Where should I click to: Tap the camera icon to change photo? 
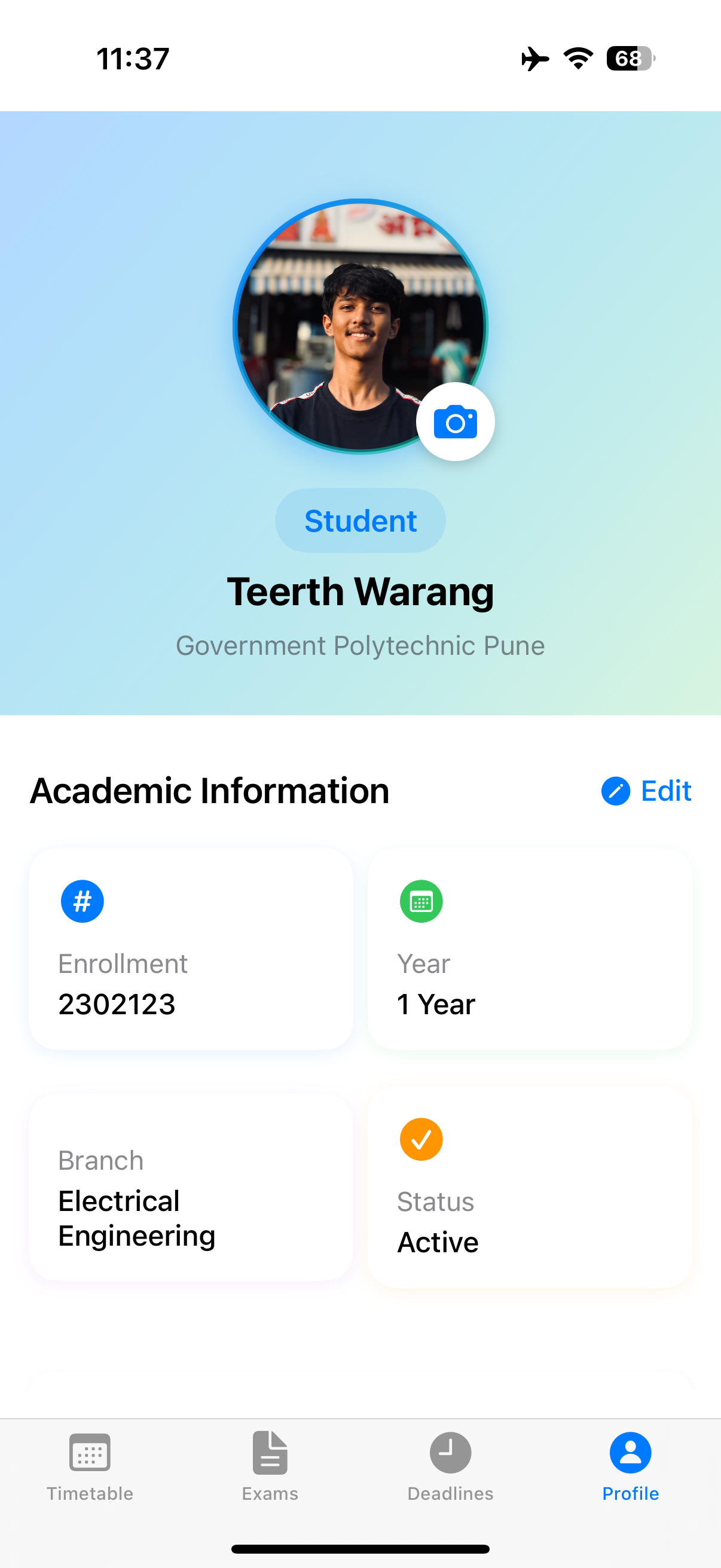coord(455,422)
